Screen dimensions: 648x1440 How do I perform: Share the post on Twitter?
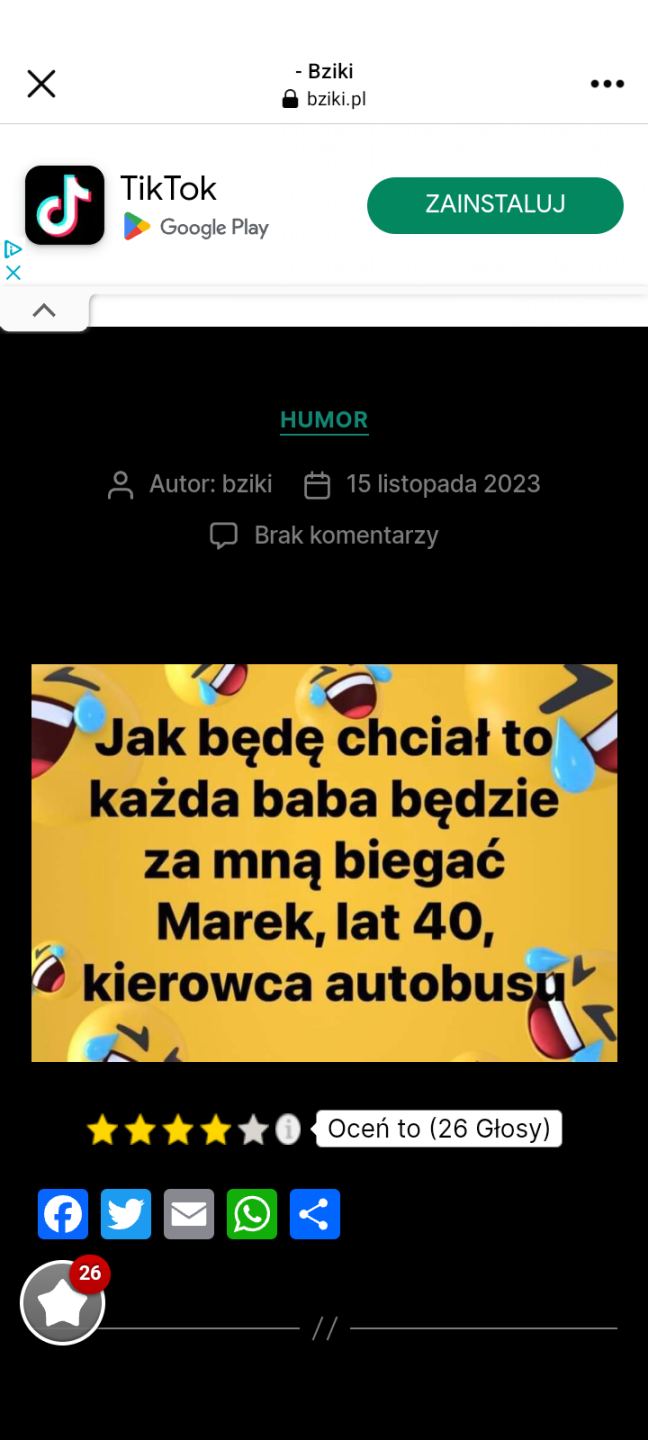click(126, 1214)
